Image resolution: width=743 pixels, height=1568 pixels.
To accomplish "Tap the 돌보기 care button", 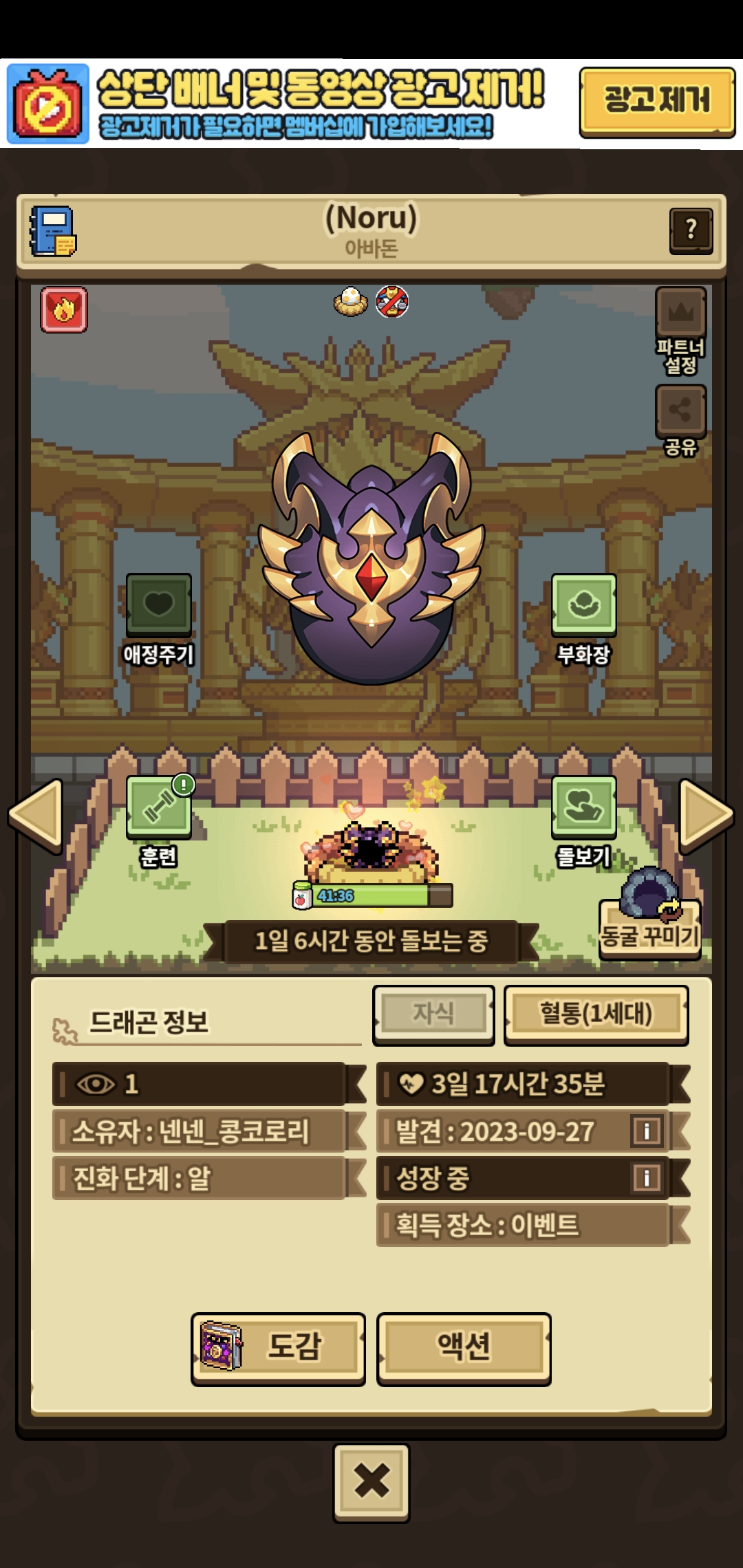I will pos(583,821).
